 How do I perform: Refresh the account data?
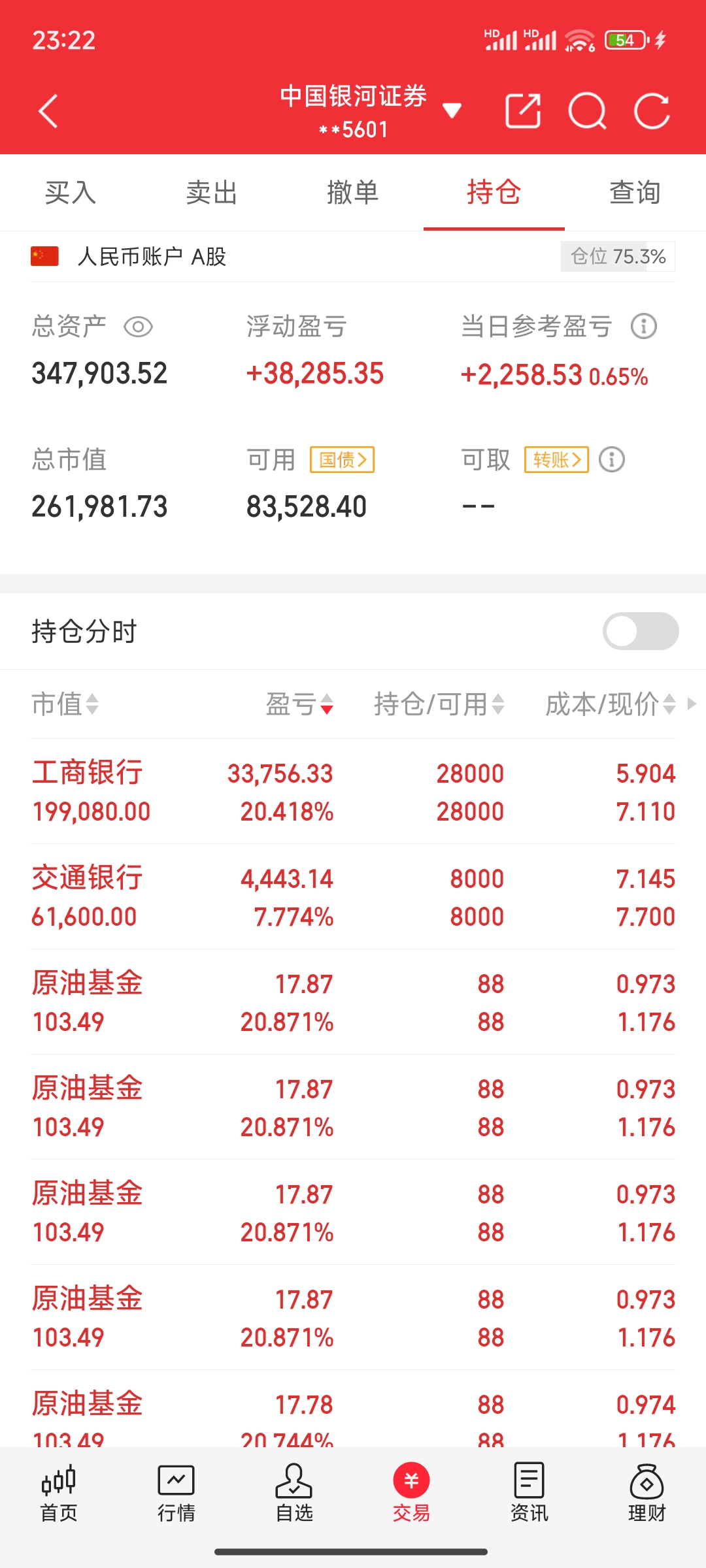click(652, 111)
